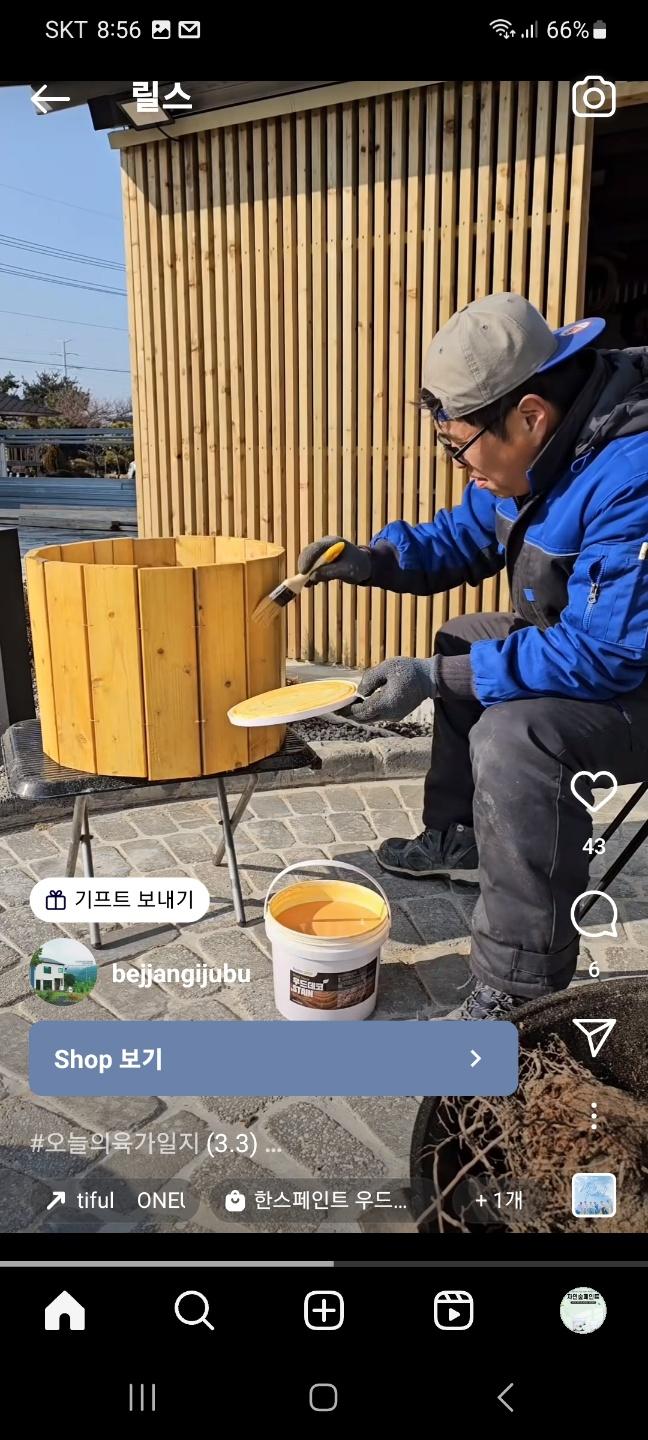Image resolution: width=648 pixels, height=1440 pixels.
Task: Open the 한스페인트 우드 product tag
Action: [318, 1200]
